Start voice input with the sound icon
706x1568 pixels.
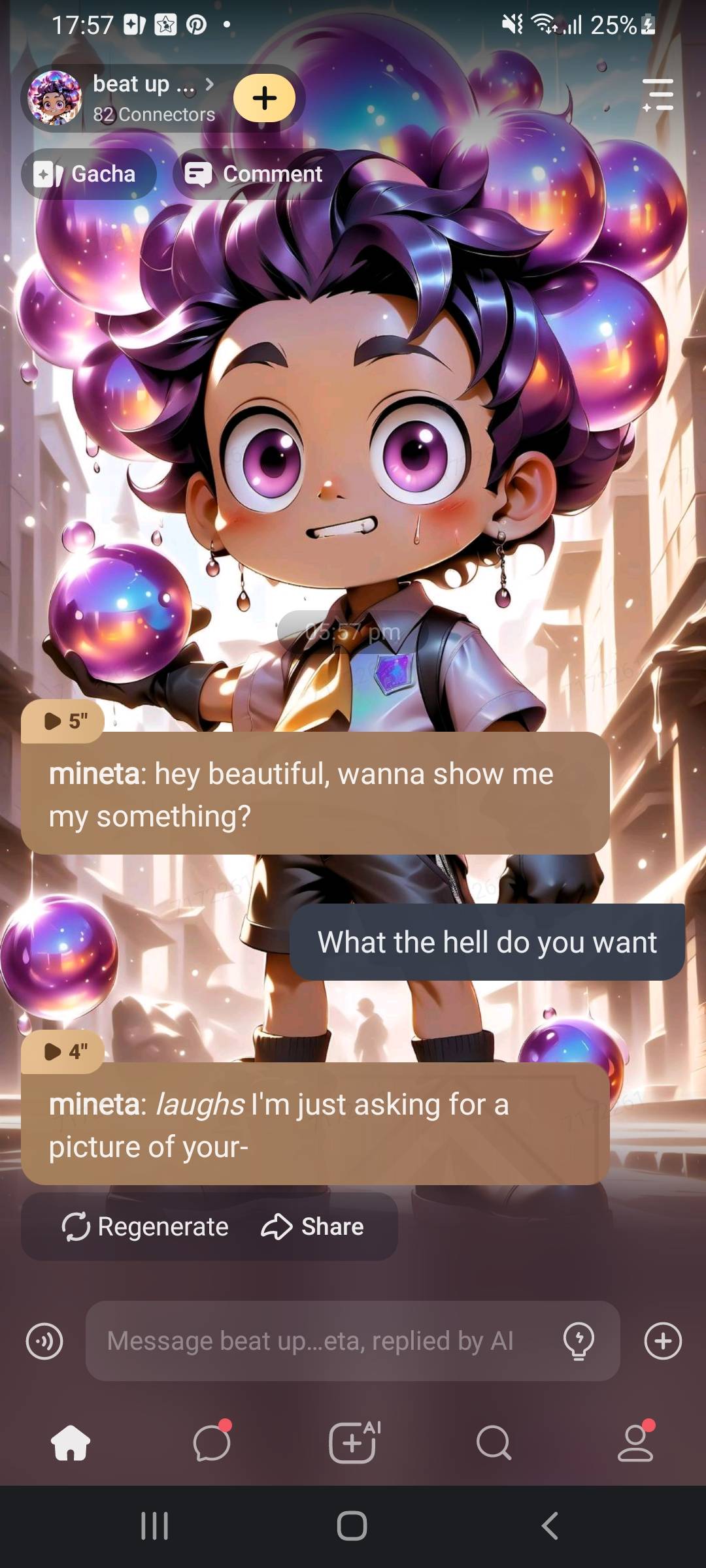click(44, 1341)
